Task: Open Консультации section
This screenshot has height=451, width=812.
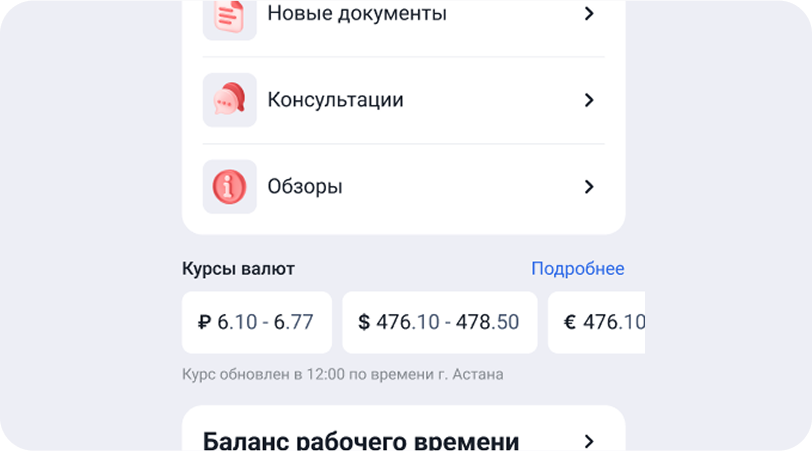Action: [x=402, y=100]
